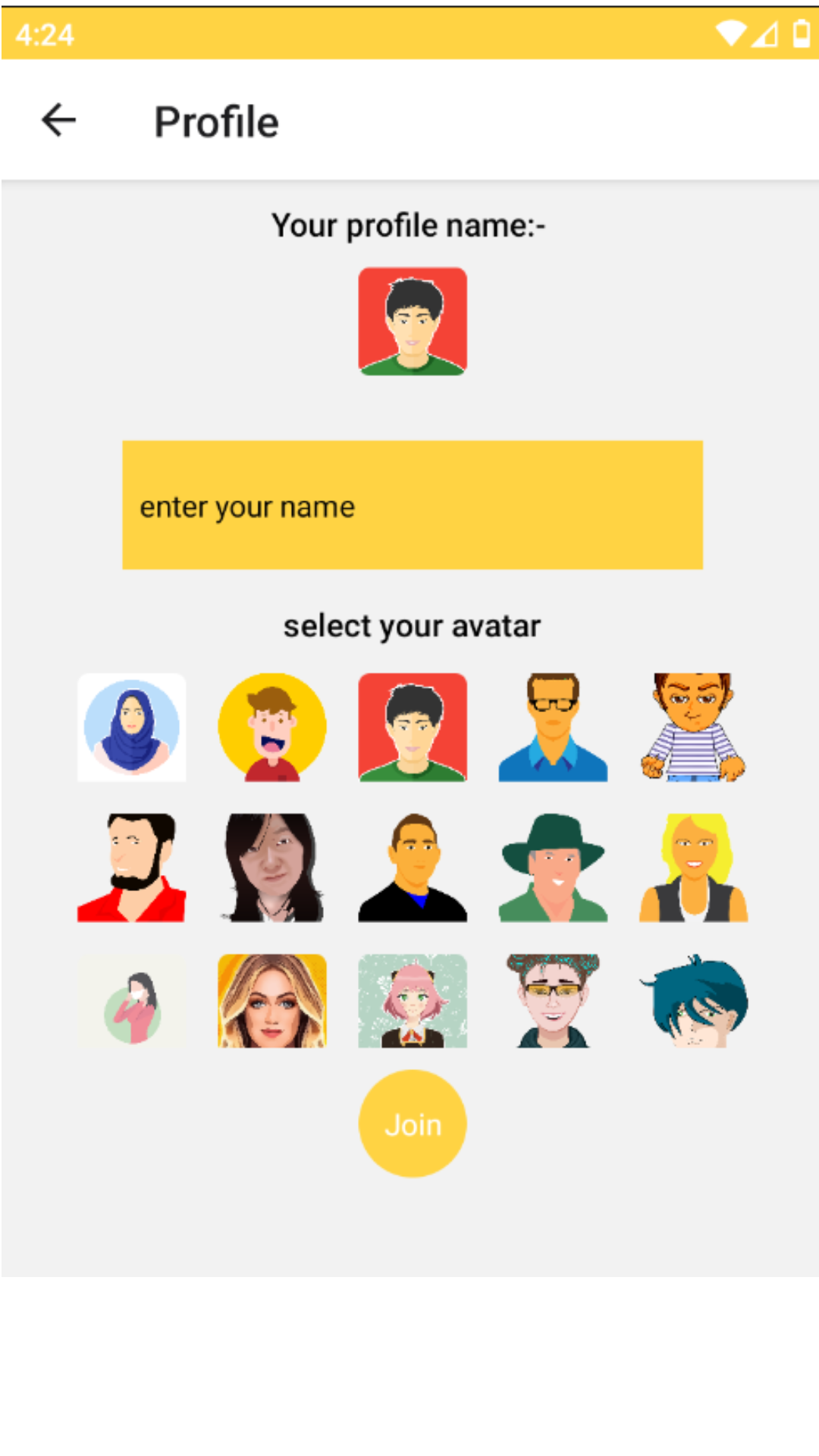Pick the blonde woman in vest avatar

[x=693, y=868]
